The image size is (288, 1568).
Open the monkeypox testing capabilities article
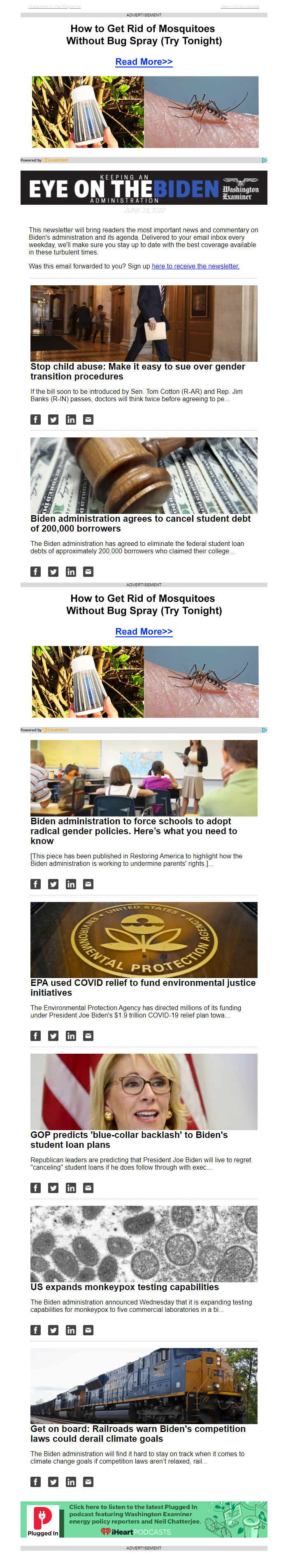[125, 1287]
